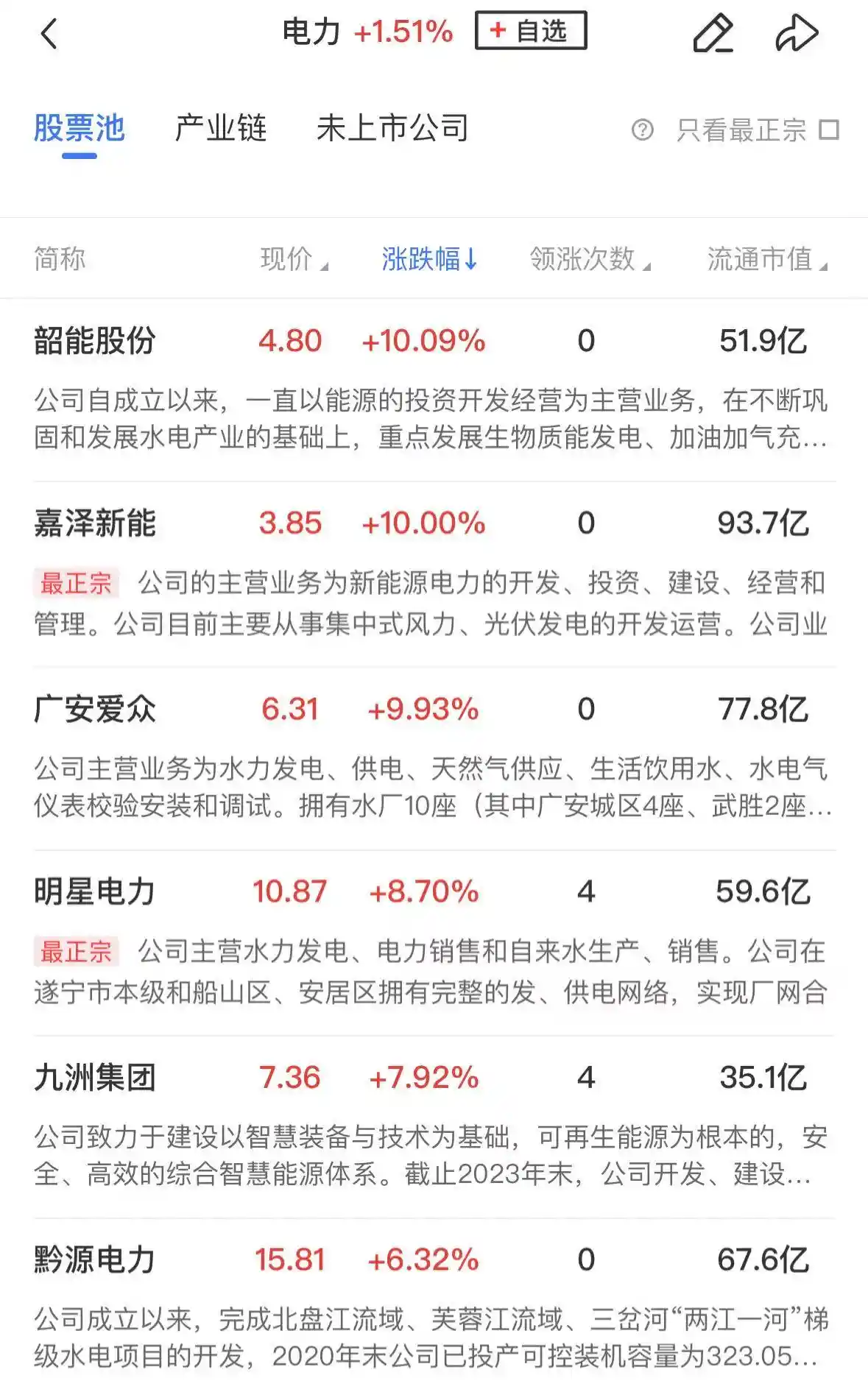Click the sort triangle next to 现价
The image size is (868, 1395).
322,265
